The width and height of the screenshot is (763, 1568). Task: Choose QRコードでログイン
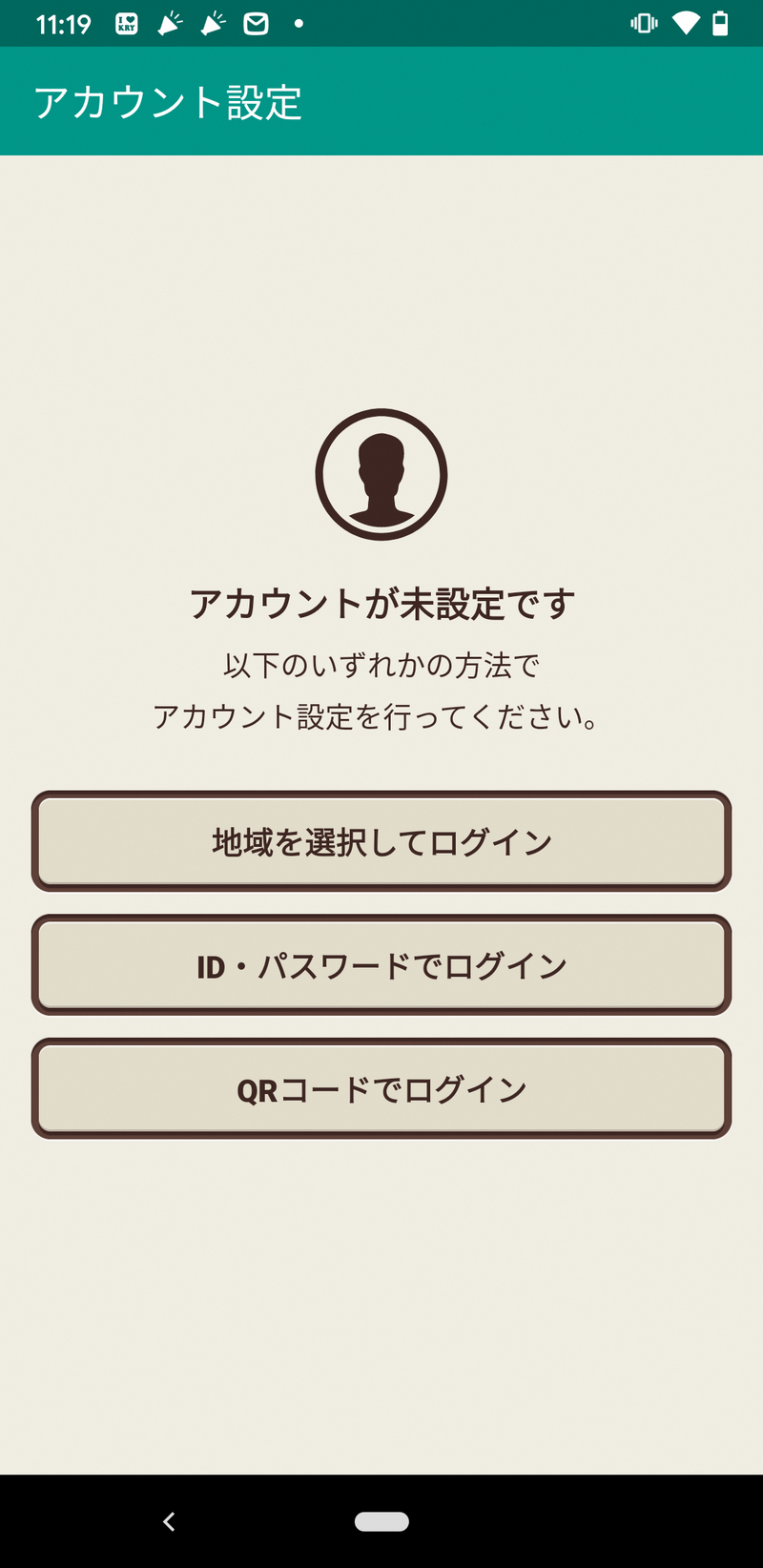point(381,1088)
